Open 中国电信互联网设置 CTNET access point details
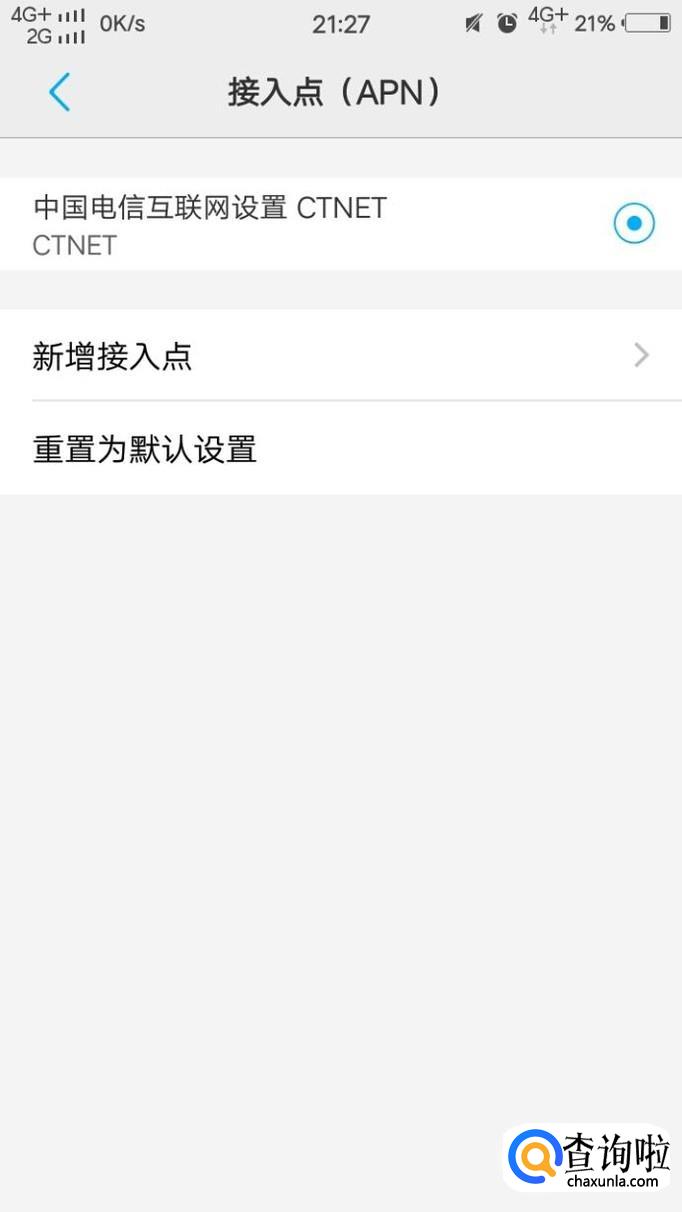Viewport: 682px width, 1212px height. click(x=210, y=224)
